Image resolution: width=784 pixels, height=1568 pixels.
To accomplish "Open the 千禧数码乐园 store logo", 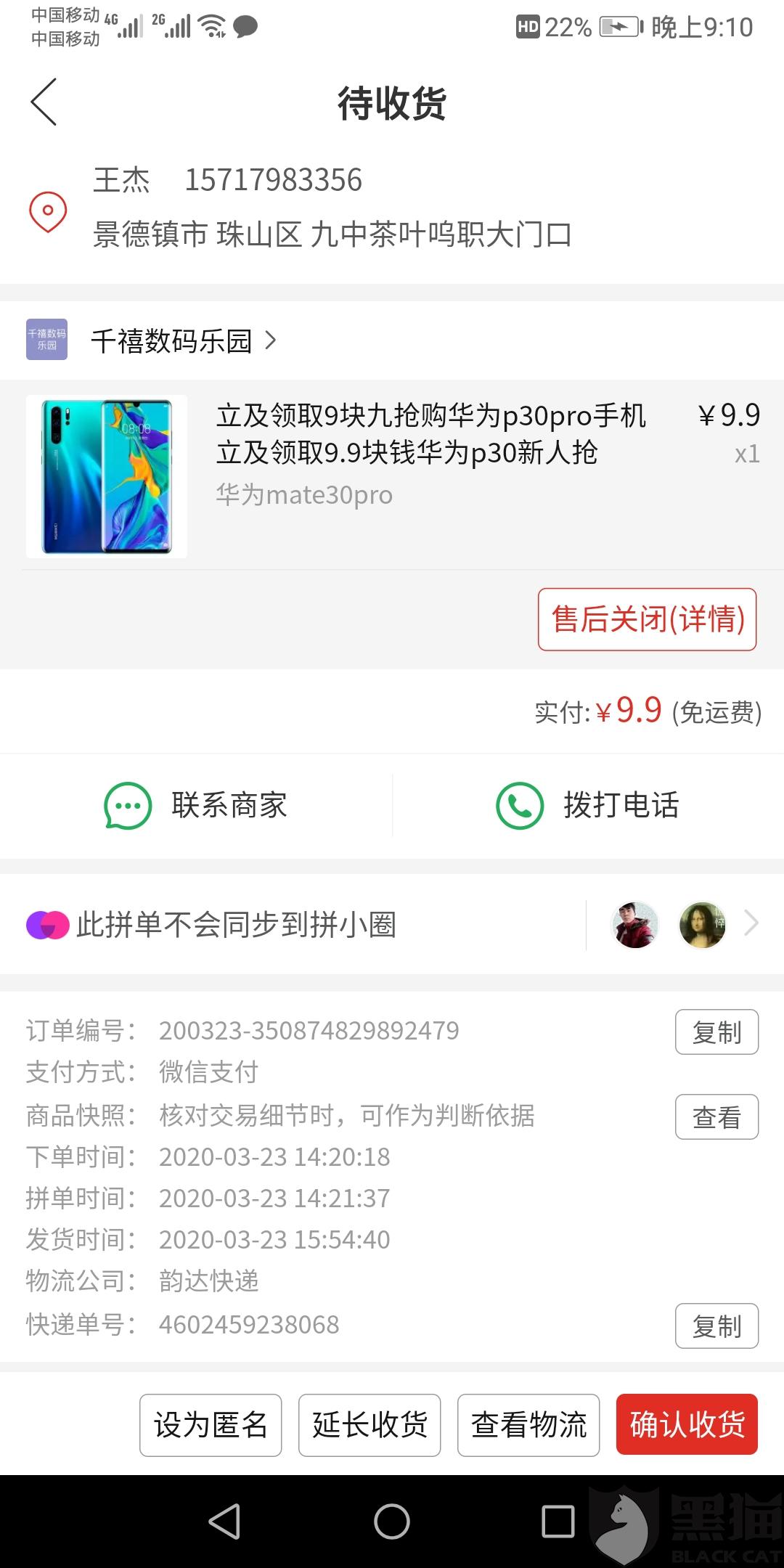I will 46,340.
